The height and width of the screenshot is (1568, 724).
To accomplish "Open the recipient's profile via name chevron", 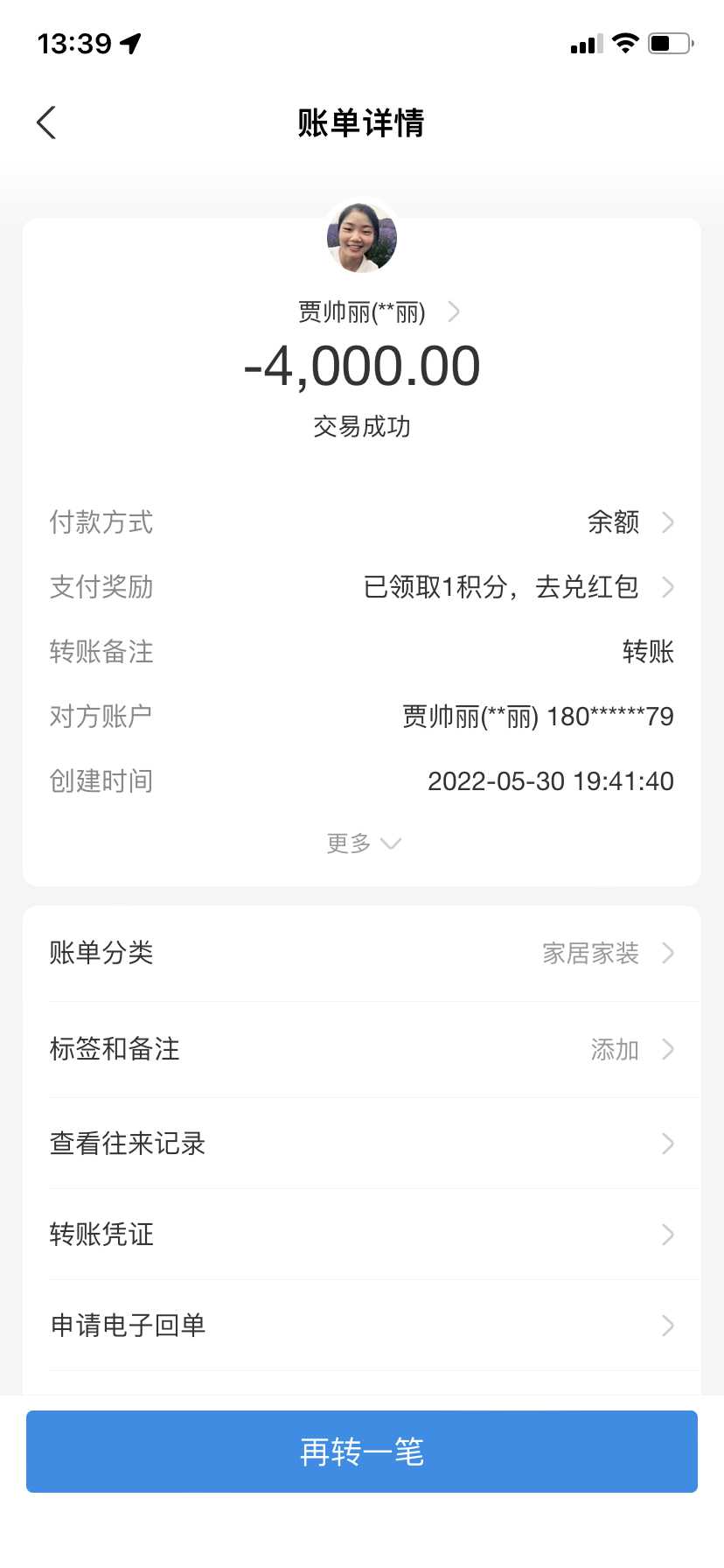I will point(453,311).
